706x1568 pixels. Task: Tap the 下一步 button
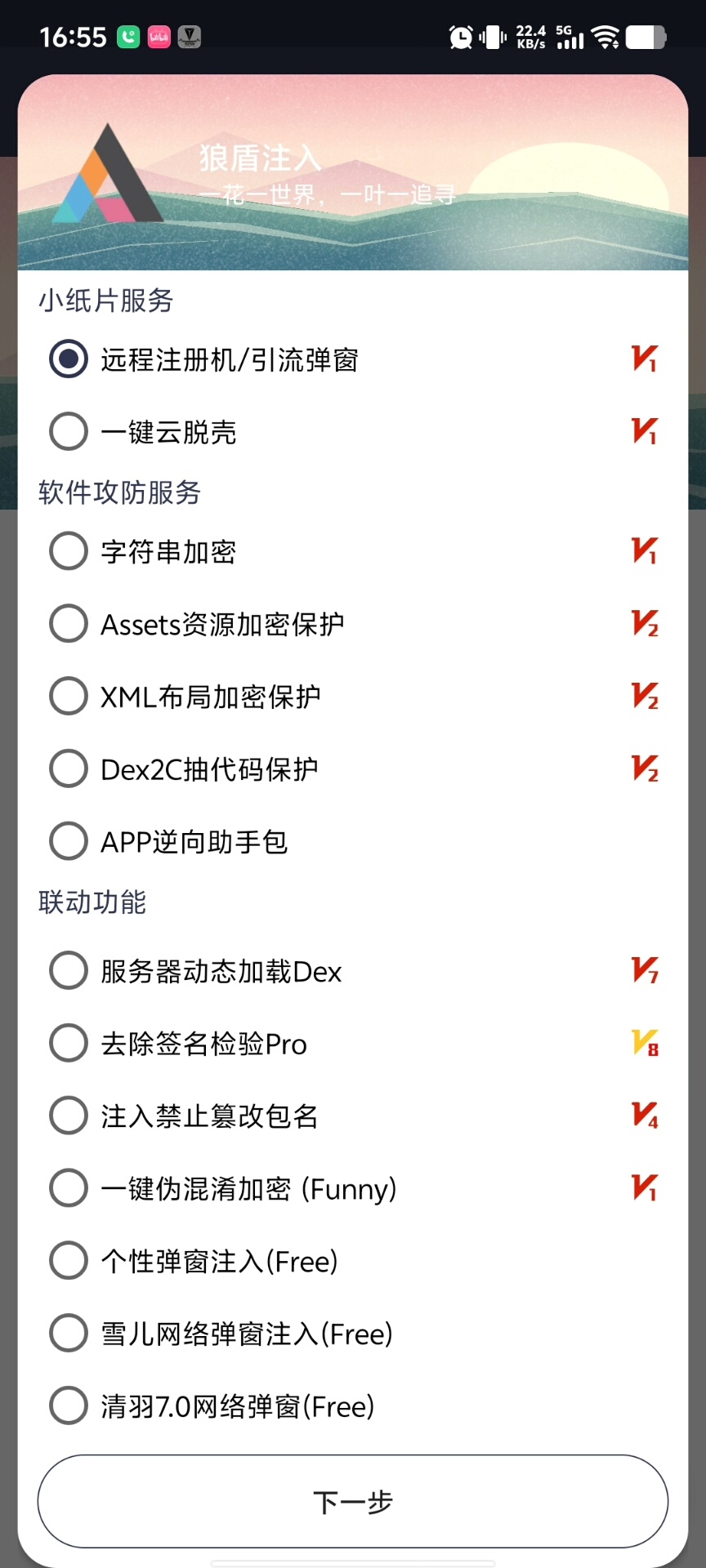point(353,1501)
